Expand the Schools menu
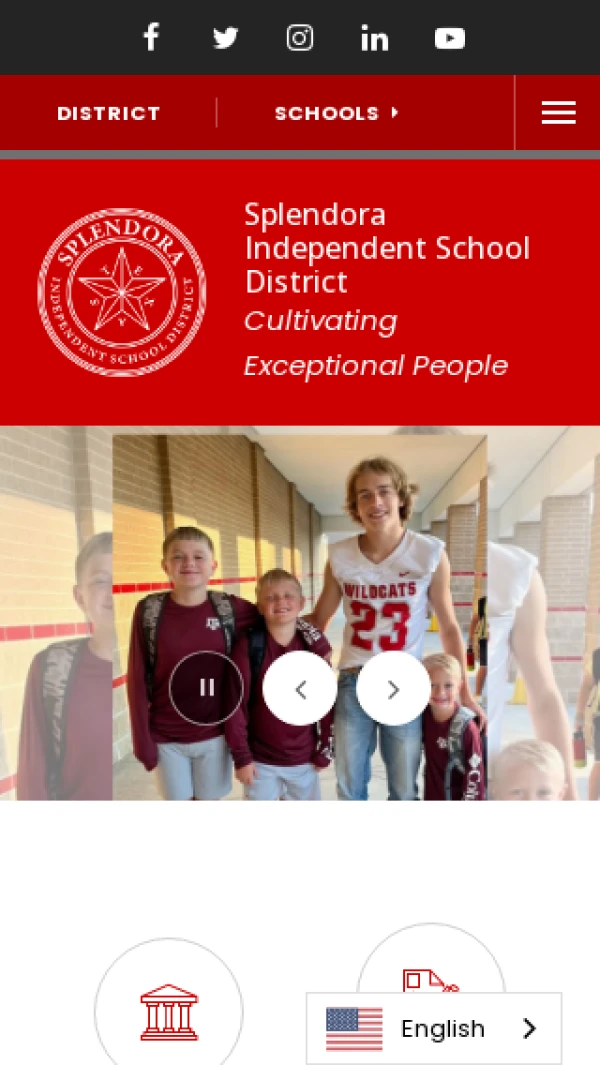600x1065 pixels. click(x=336, y=113)
